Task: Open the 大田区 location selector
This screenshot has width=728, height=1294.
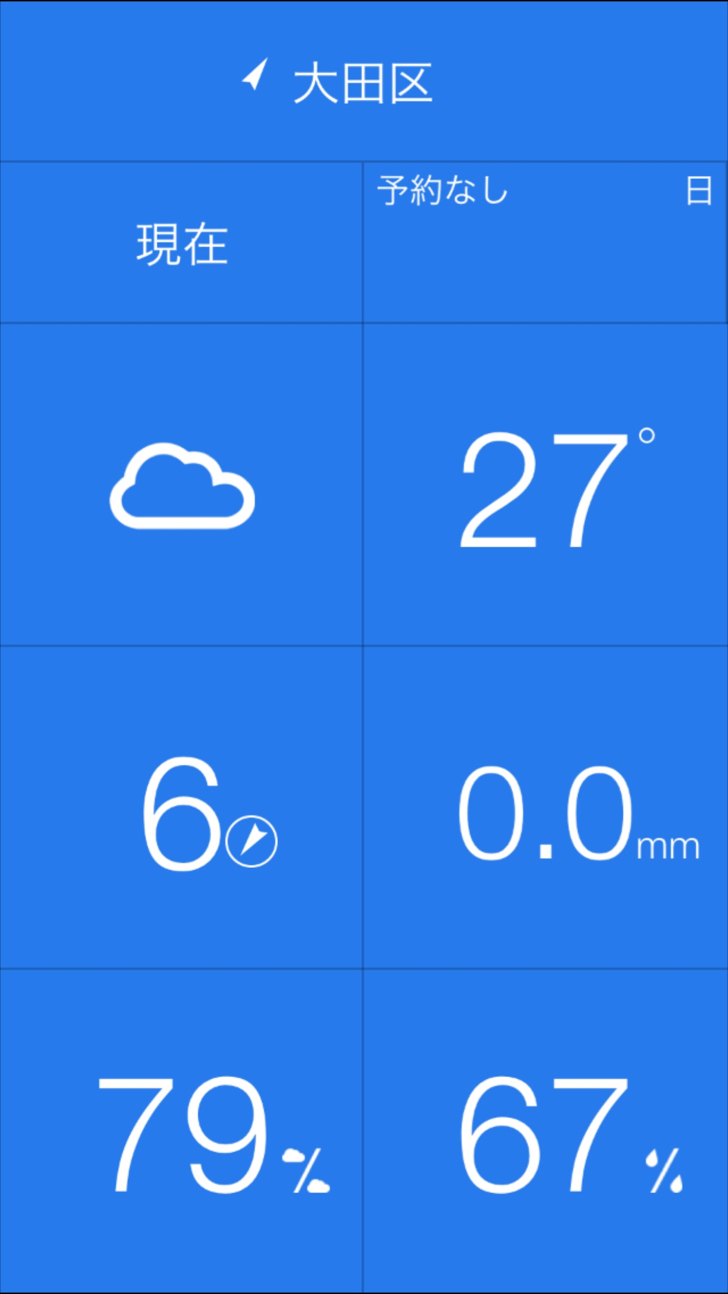Action: tap(364, 81)
